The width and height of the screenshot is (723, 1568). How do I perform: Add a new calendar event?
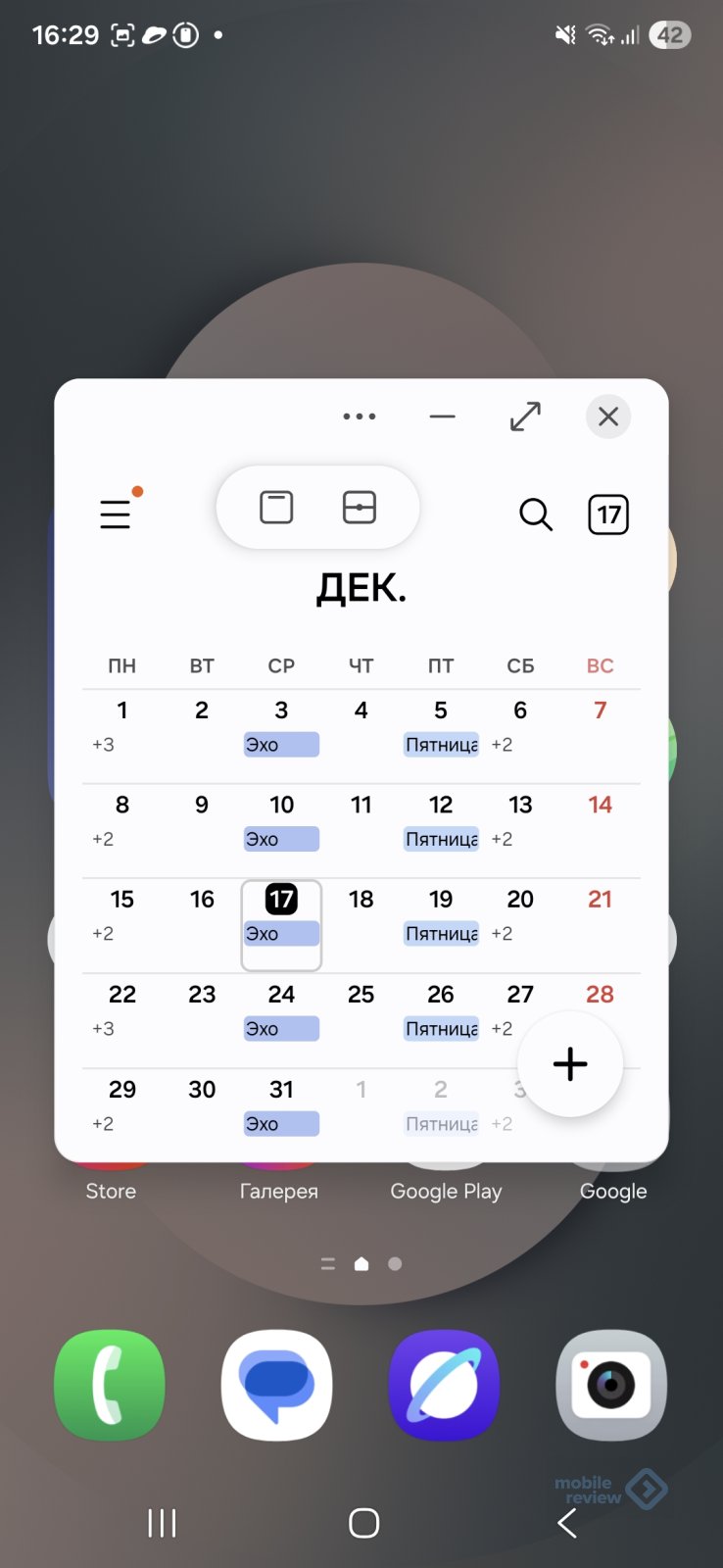[x=570, y=1063]
